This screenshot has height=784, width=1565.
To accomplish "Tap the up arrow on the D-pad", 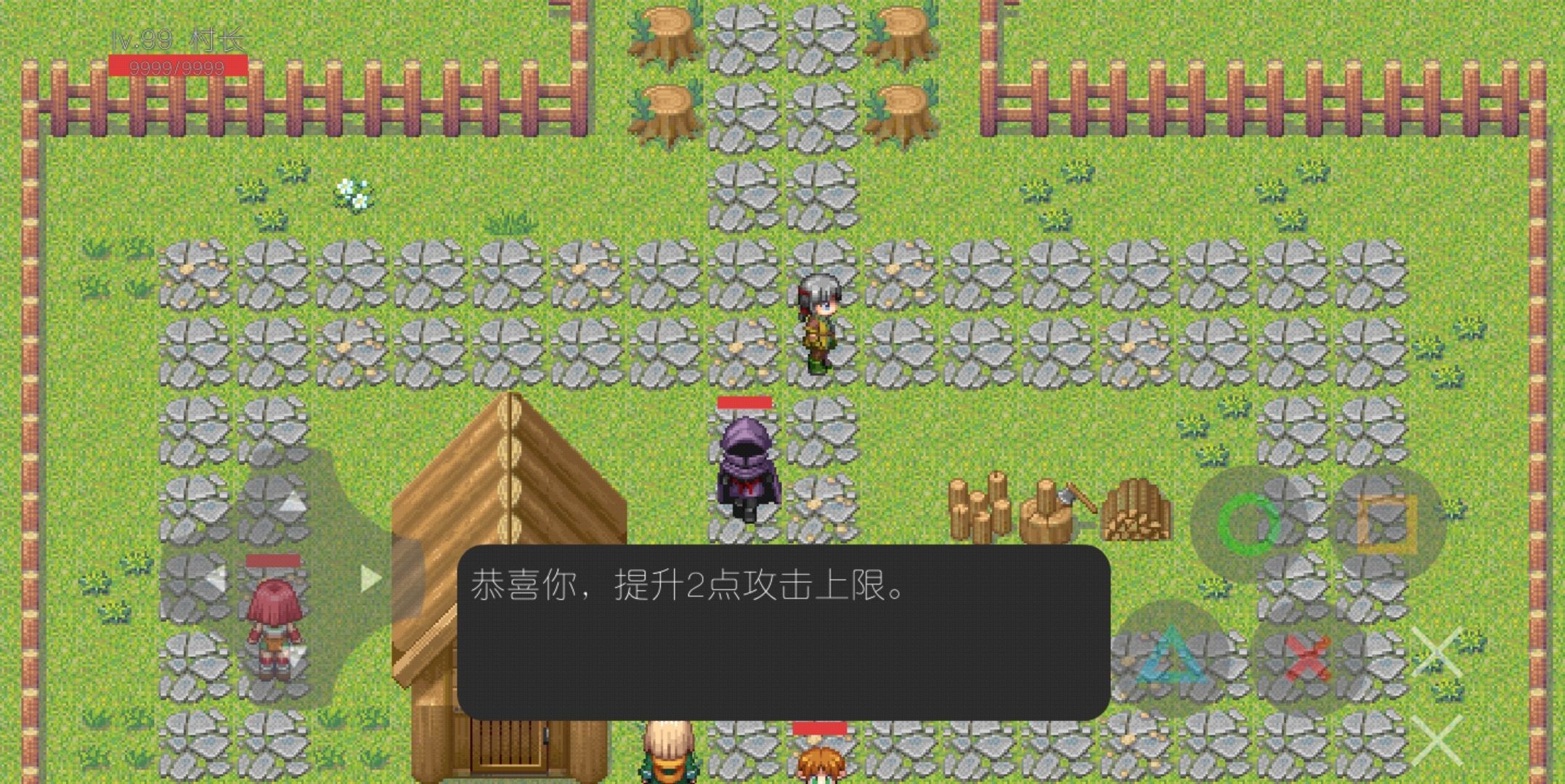I will pyautogui.click(x=293, y=502).
